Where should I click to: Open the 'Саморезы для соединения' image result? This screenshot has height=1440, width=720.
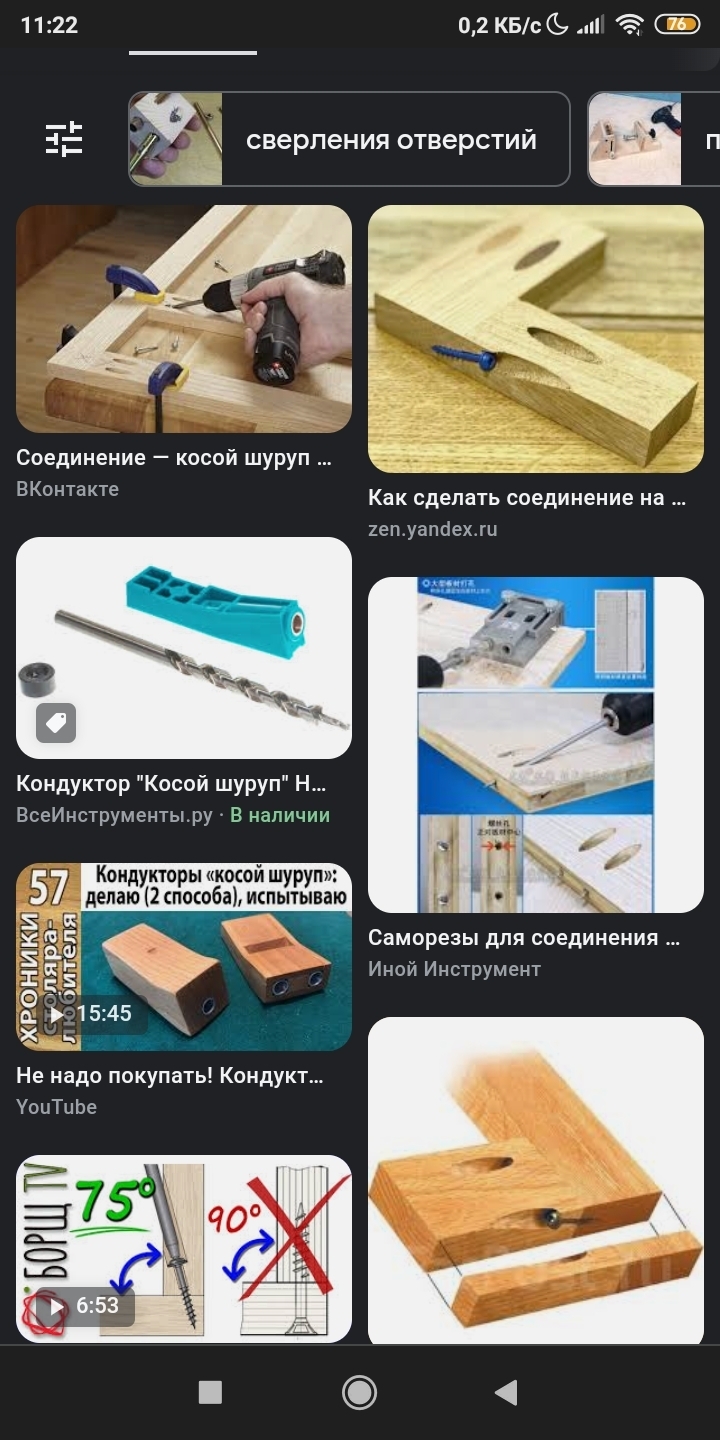tap(536, 744)
